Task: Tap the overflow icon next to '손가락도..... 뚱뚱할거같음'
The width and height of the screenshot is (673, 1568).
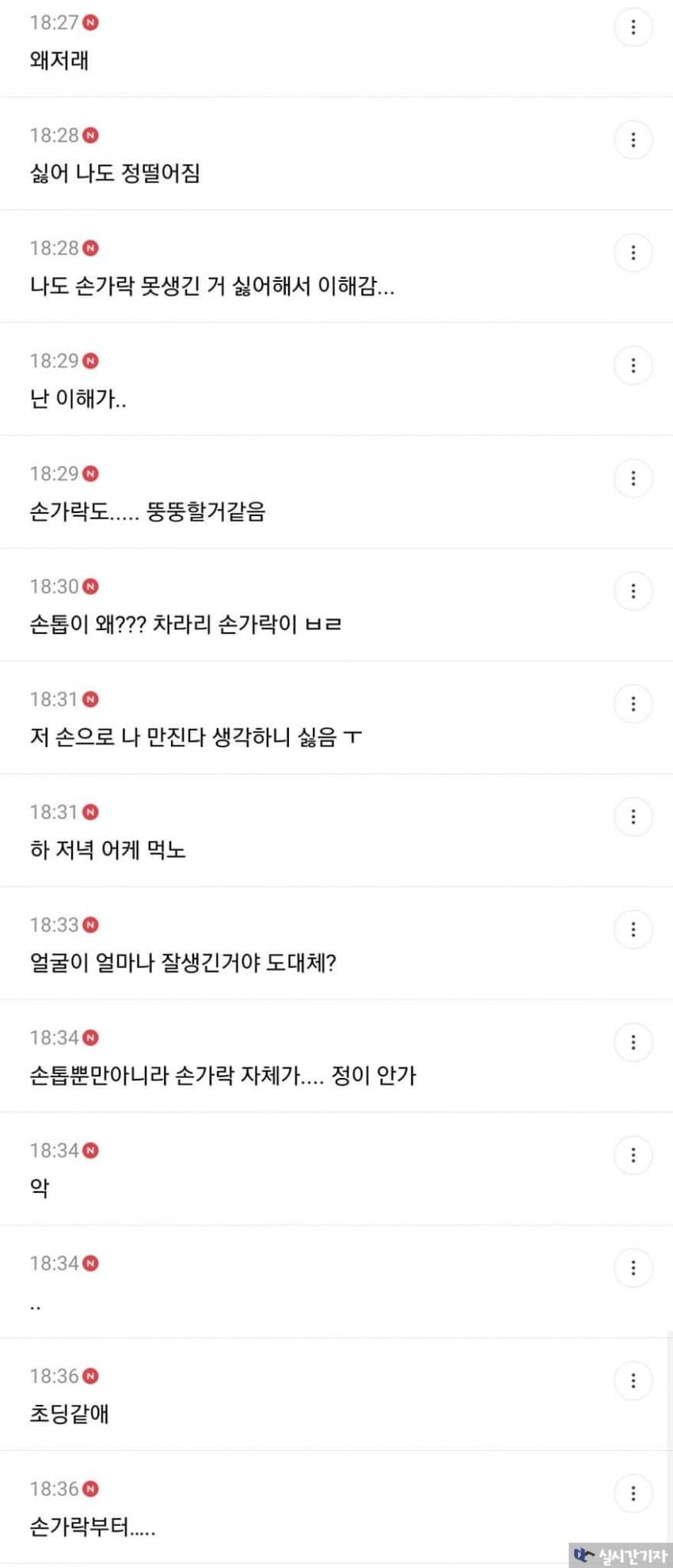Action: tap(633, 478)
